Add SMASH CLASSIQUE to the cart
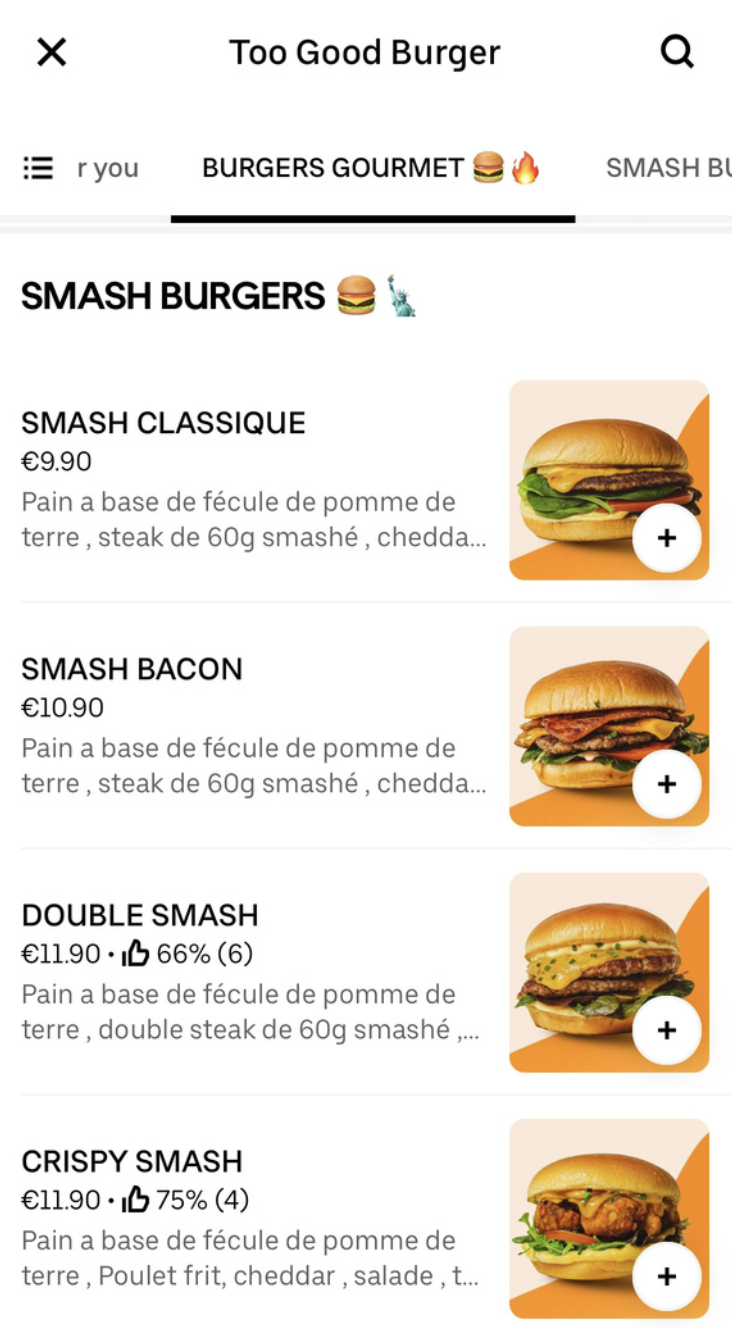This screenshot has height=1328, width=732. click(667, 538)
